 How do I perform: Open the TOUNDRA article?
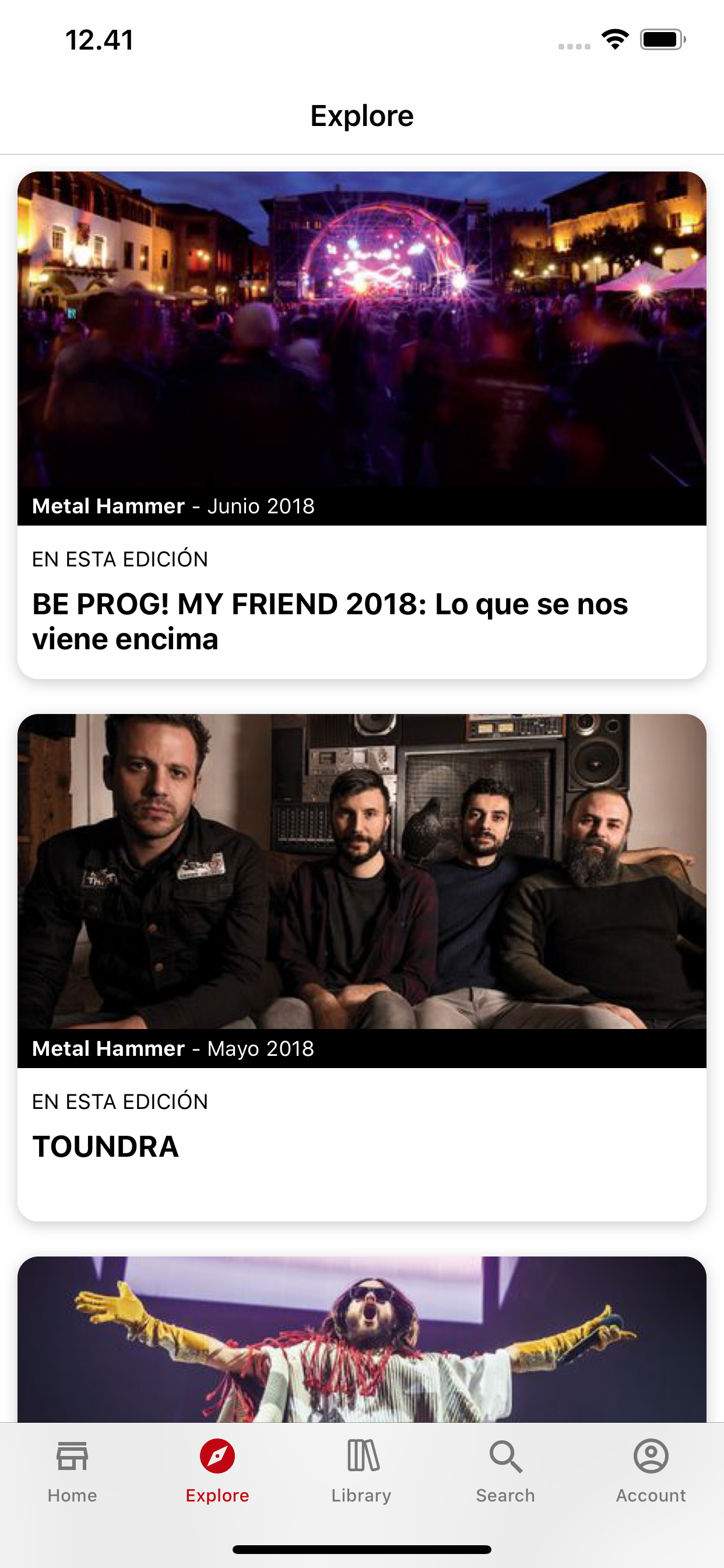(x=106, y=1147)
